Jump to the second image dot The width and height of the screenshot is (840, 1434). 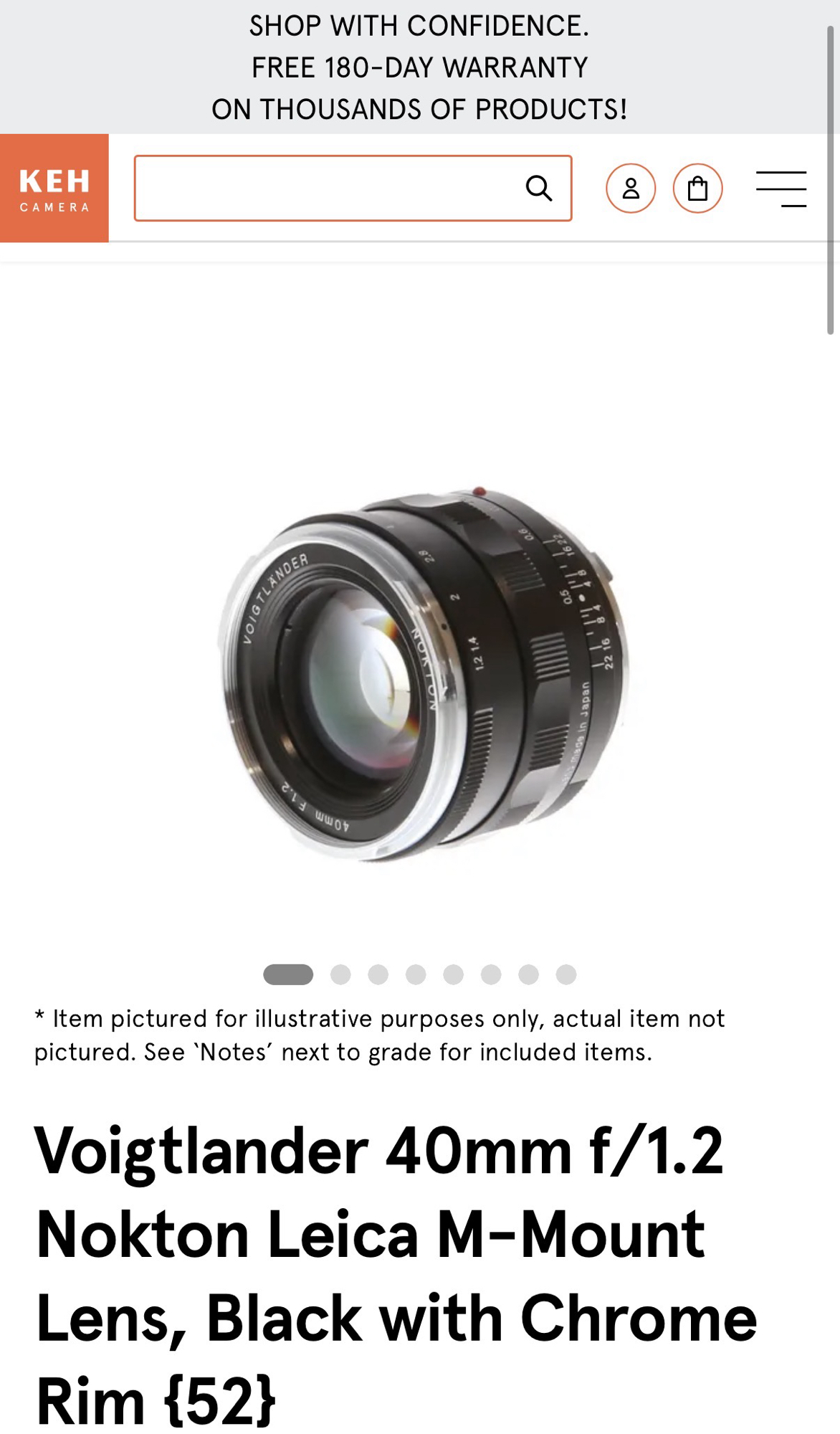340,974
